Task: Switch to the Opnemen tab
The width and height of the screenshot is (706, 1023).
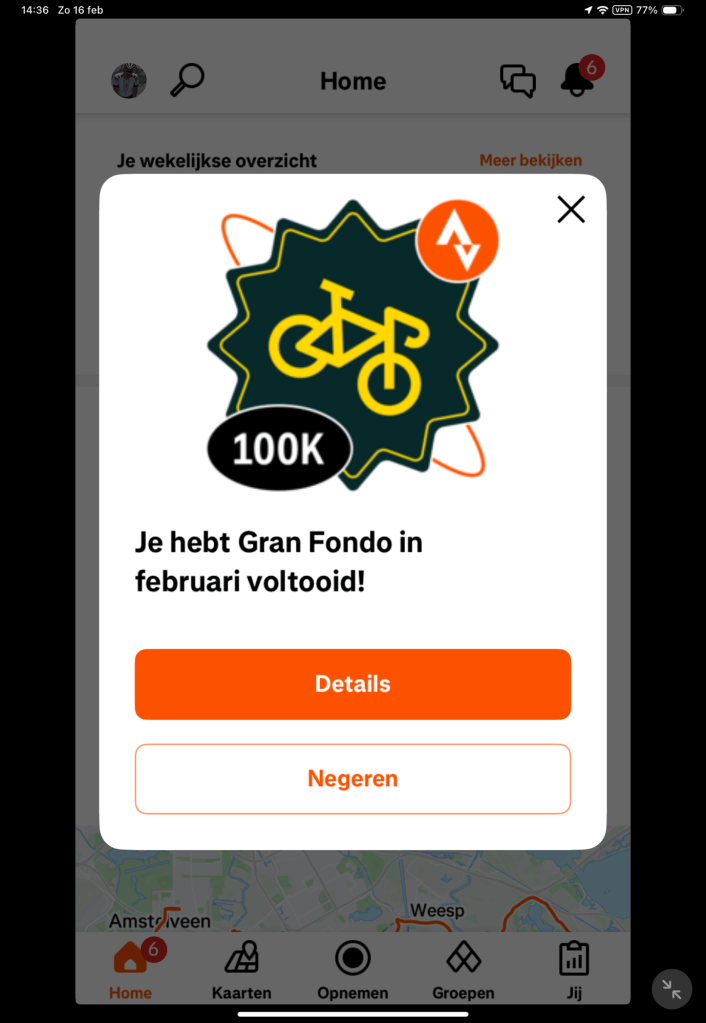Action: point(352,970)
